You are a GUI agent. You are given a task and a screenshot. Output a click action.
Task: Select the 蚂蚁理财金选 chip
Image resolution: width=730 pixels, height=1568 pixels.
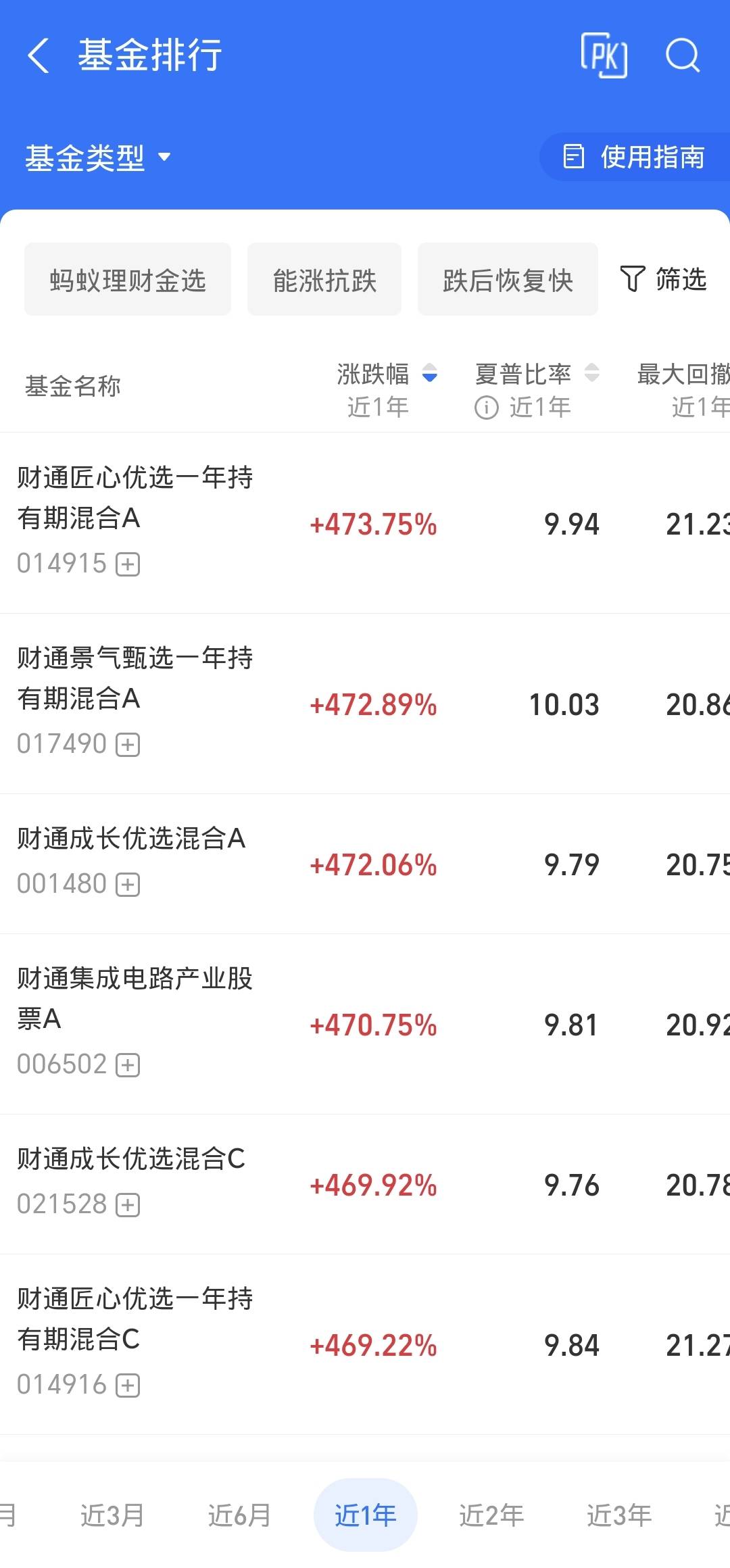click(x=128, y=279)
